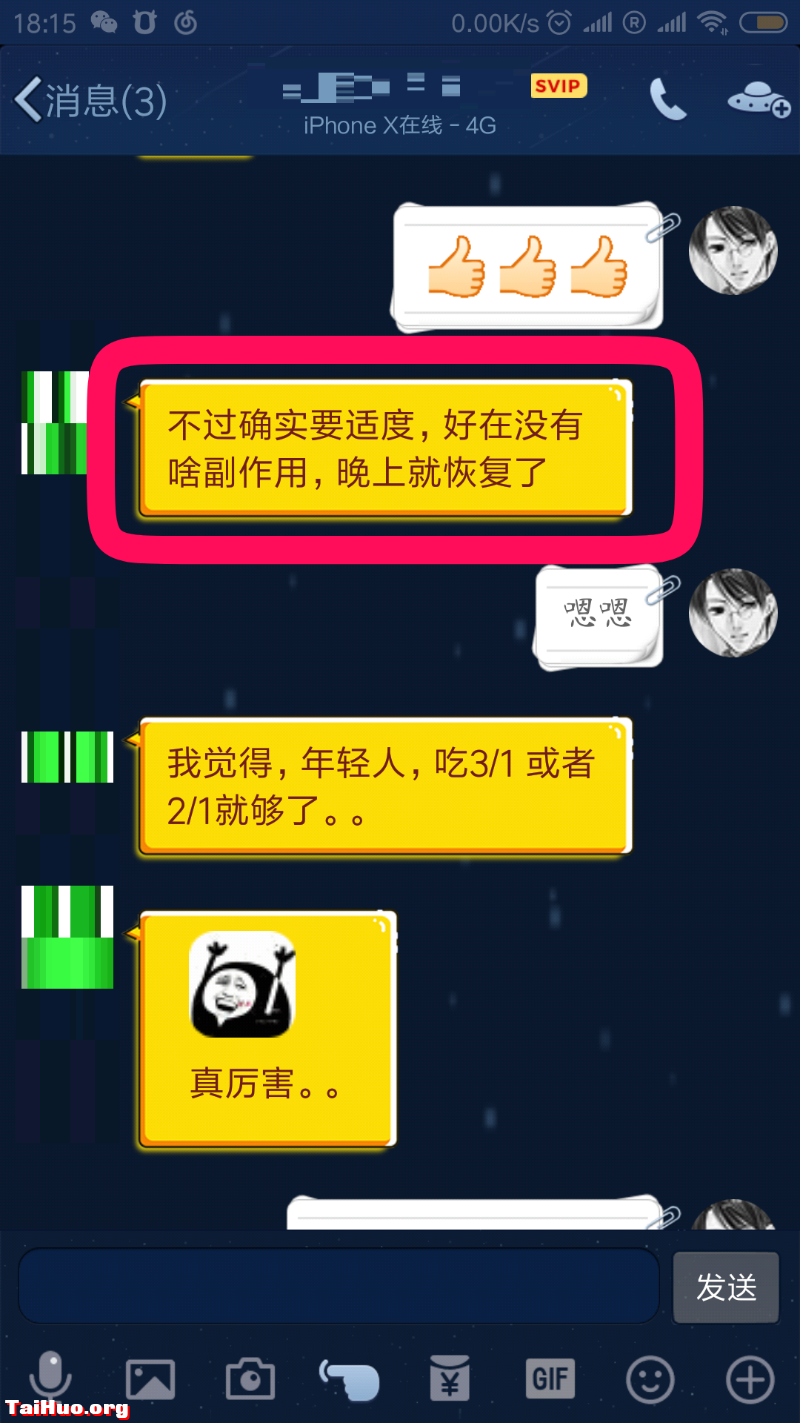Screen dimensions: 800x1423
Task: Record a voice message
Action: (50, 1379)
